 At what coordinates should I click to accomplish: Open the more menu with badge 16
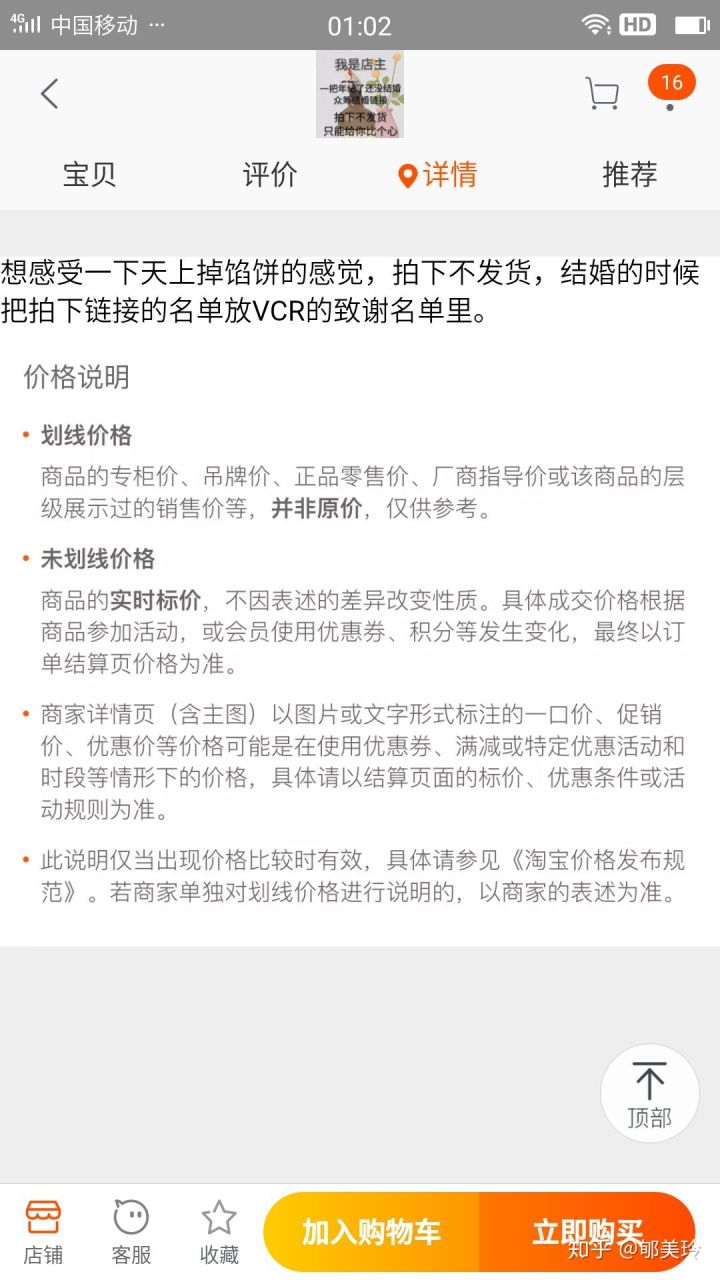coord(670,92)
